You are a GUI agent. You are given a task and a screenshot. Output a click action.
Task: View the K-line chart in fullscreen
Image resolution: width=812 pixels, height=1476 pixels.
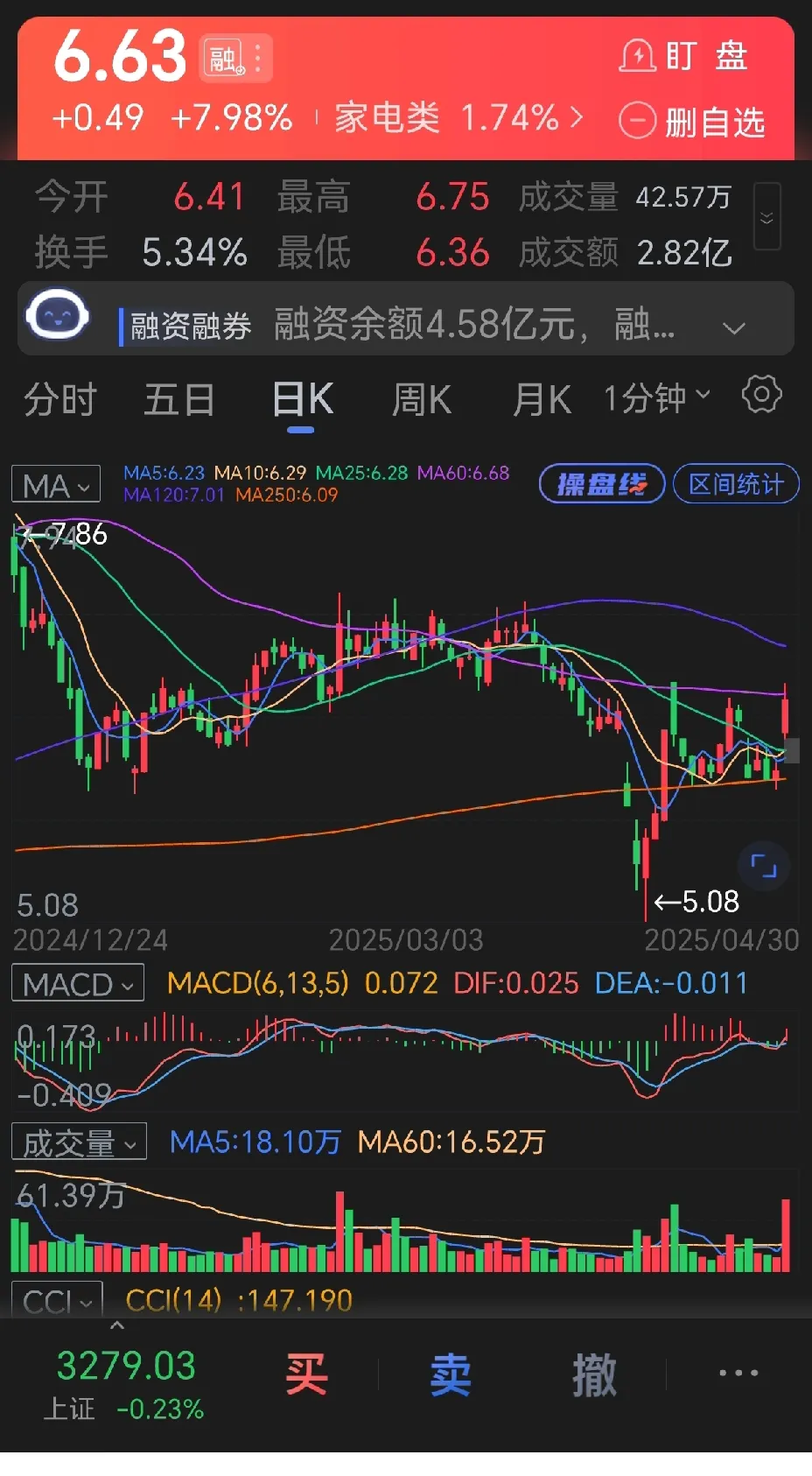(764, 867)
